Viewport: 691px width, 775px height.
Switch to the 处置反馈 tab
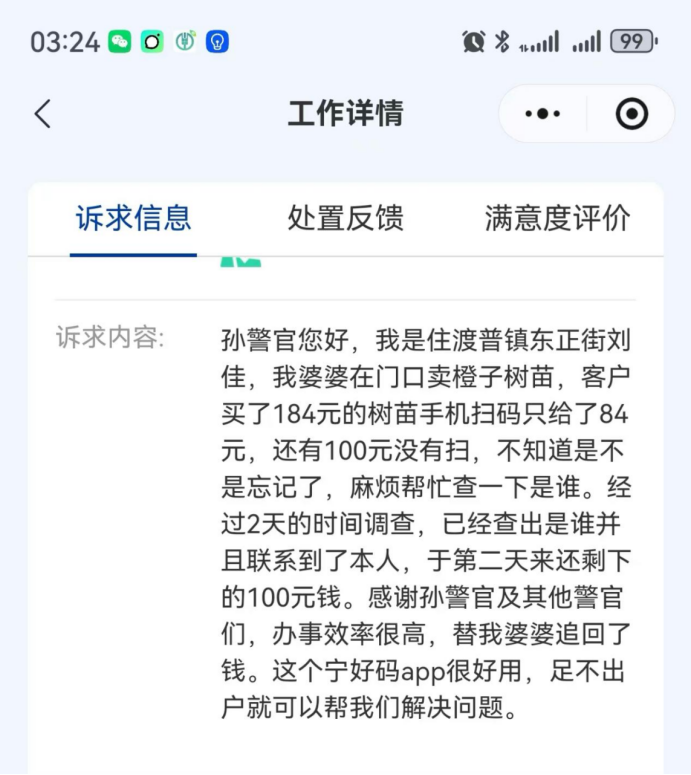coord(345,218)
